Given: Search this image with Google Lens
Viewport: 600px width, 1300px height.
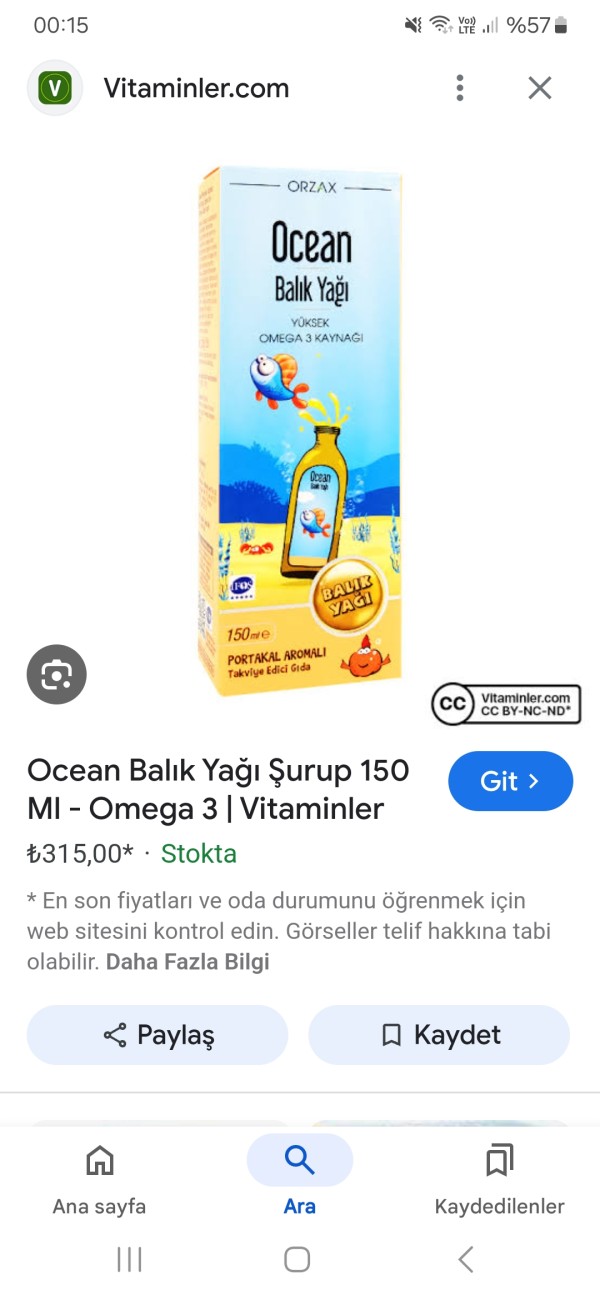Looking at the screenshot, I should (x=56, y=675).
